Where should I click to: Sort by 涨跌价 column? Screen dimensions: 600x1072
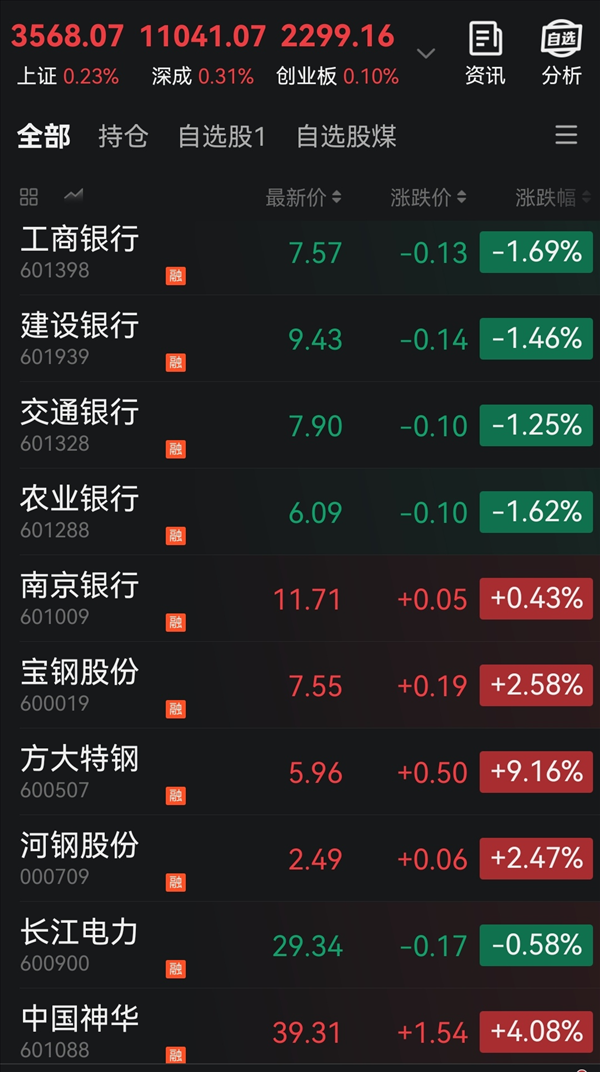click(428, 198)
